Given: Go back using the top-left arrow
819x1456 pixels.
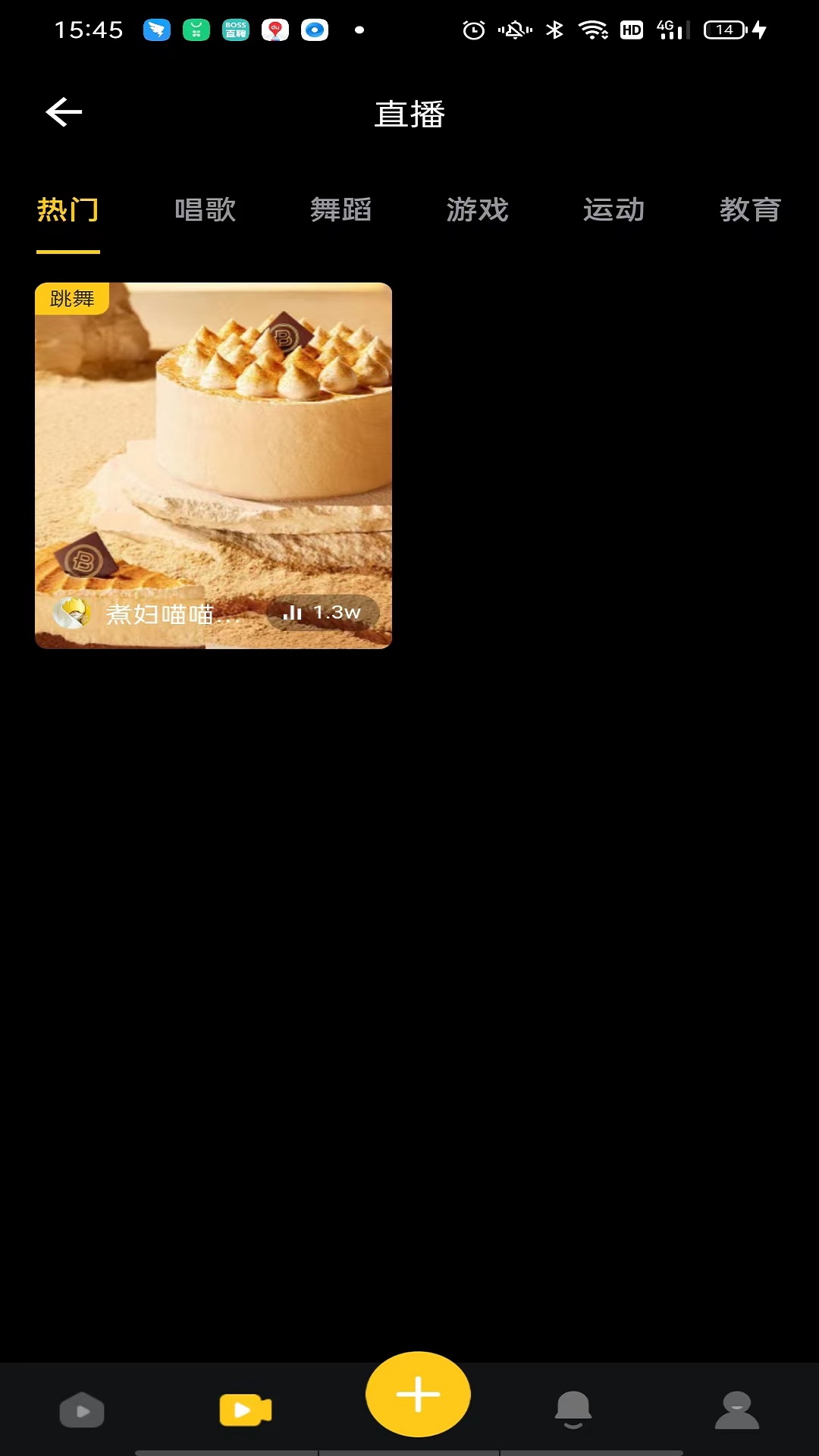Looking at the screenshot, I should [x=64, y=112].
